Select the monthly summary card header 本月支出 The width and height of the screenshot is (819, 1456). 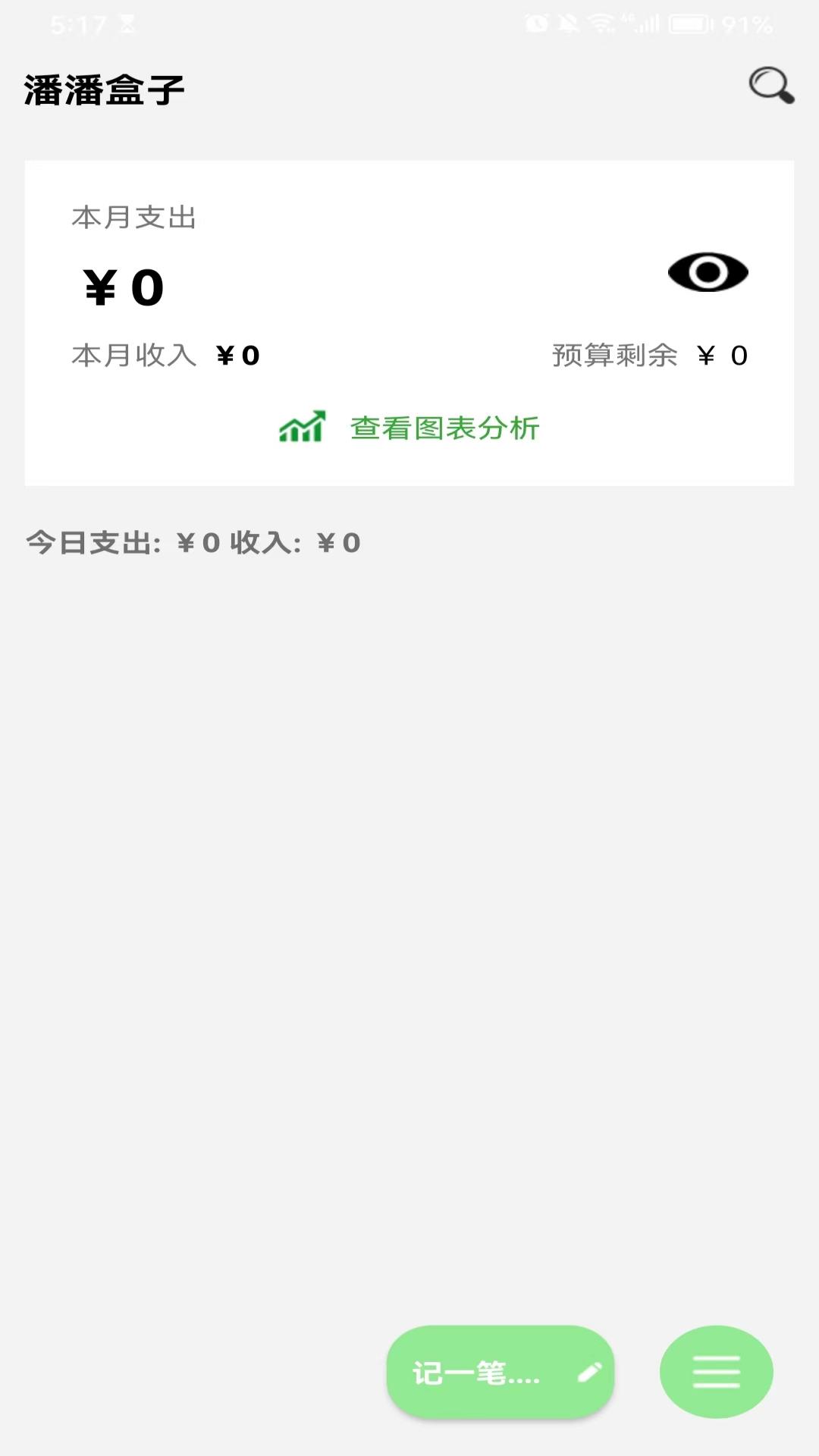pyautogui.click(x=133, y=217)
